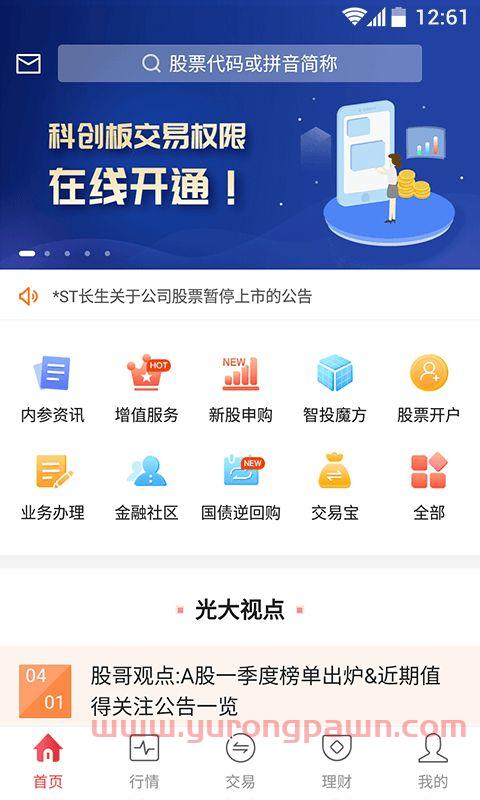Open 股票开户

click(x=428, y=389)
